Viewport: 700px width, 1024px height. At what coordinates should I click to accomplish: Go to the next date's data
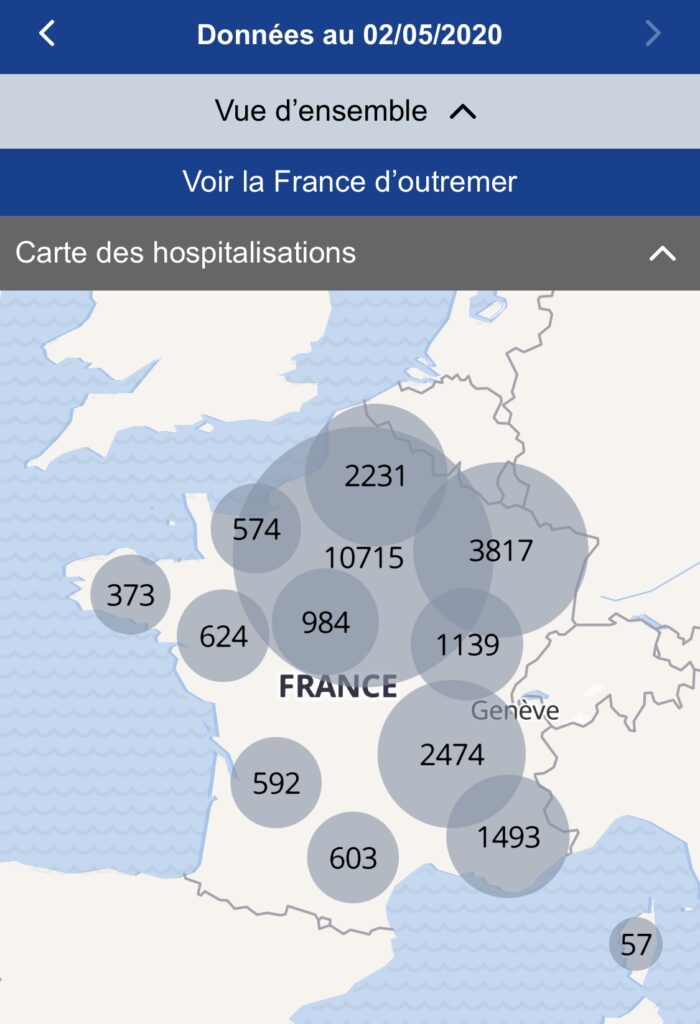coord(652,33)
